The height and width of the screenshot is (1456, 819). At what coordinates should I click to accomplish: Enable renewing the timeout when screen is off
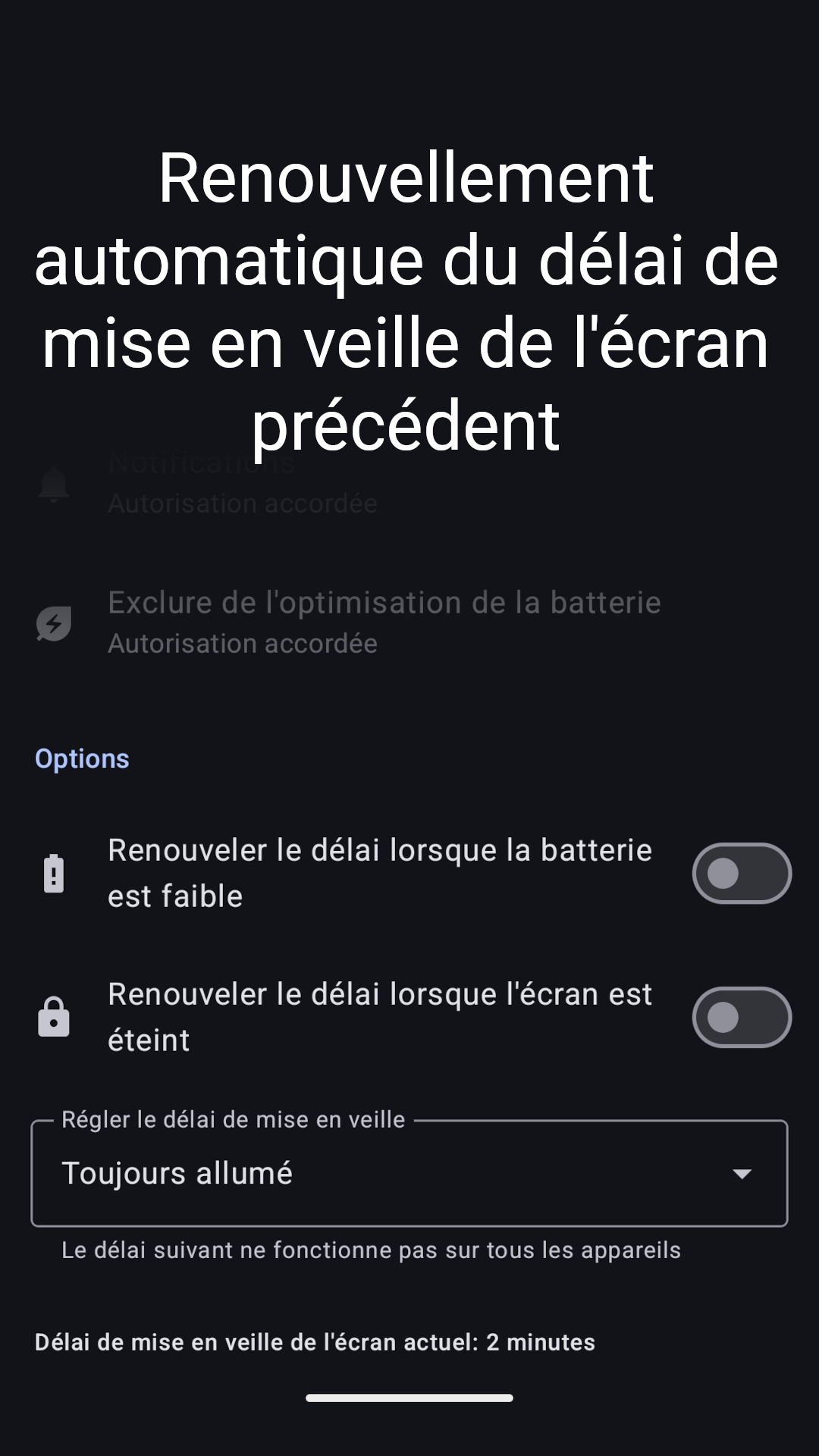(x=741, y=1017)
